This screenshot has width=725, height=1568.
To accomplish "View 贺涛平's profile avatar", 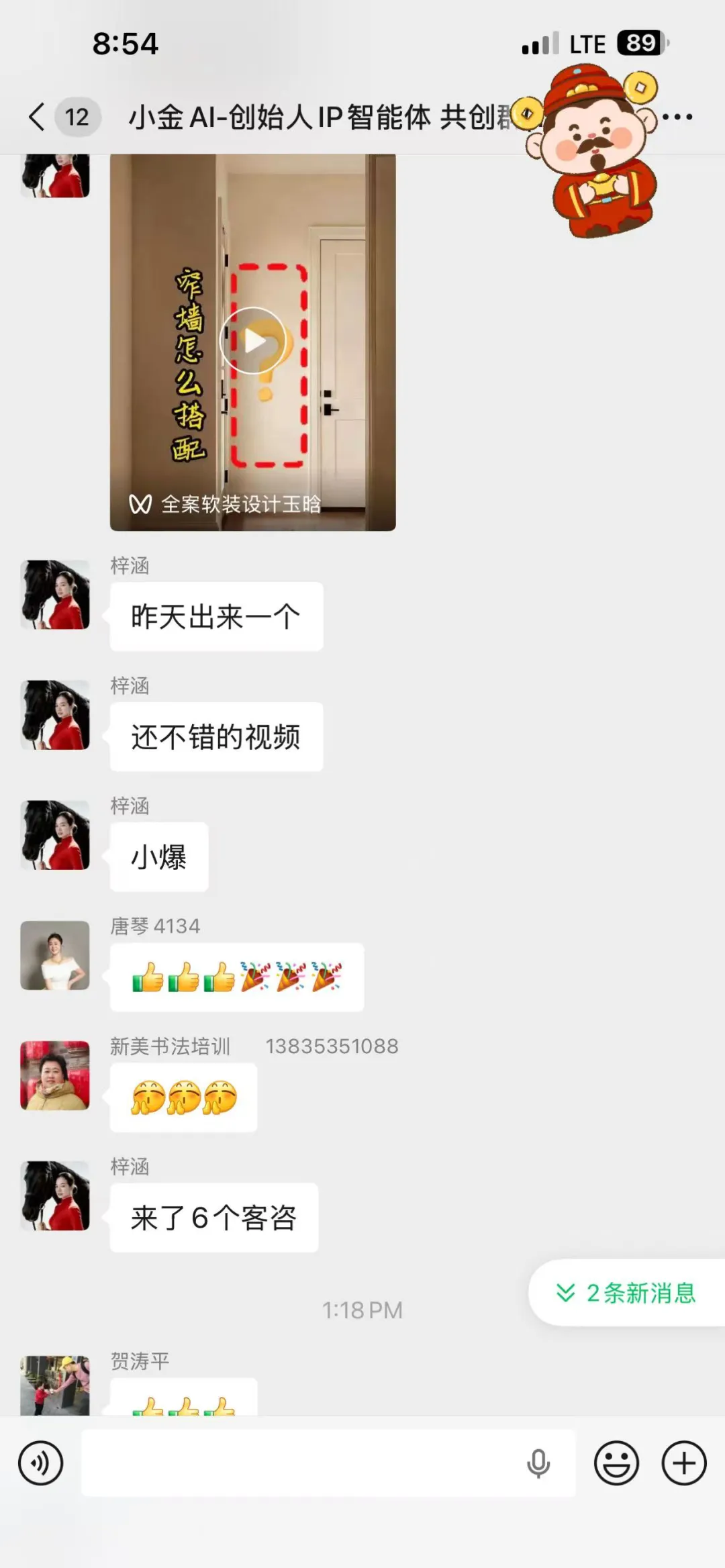I will [x=55, y=1385].
